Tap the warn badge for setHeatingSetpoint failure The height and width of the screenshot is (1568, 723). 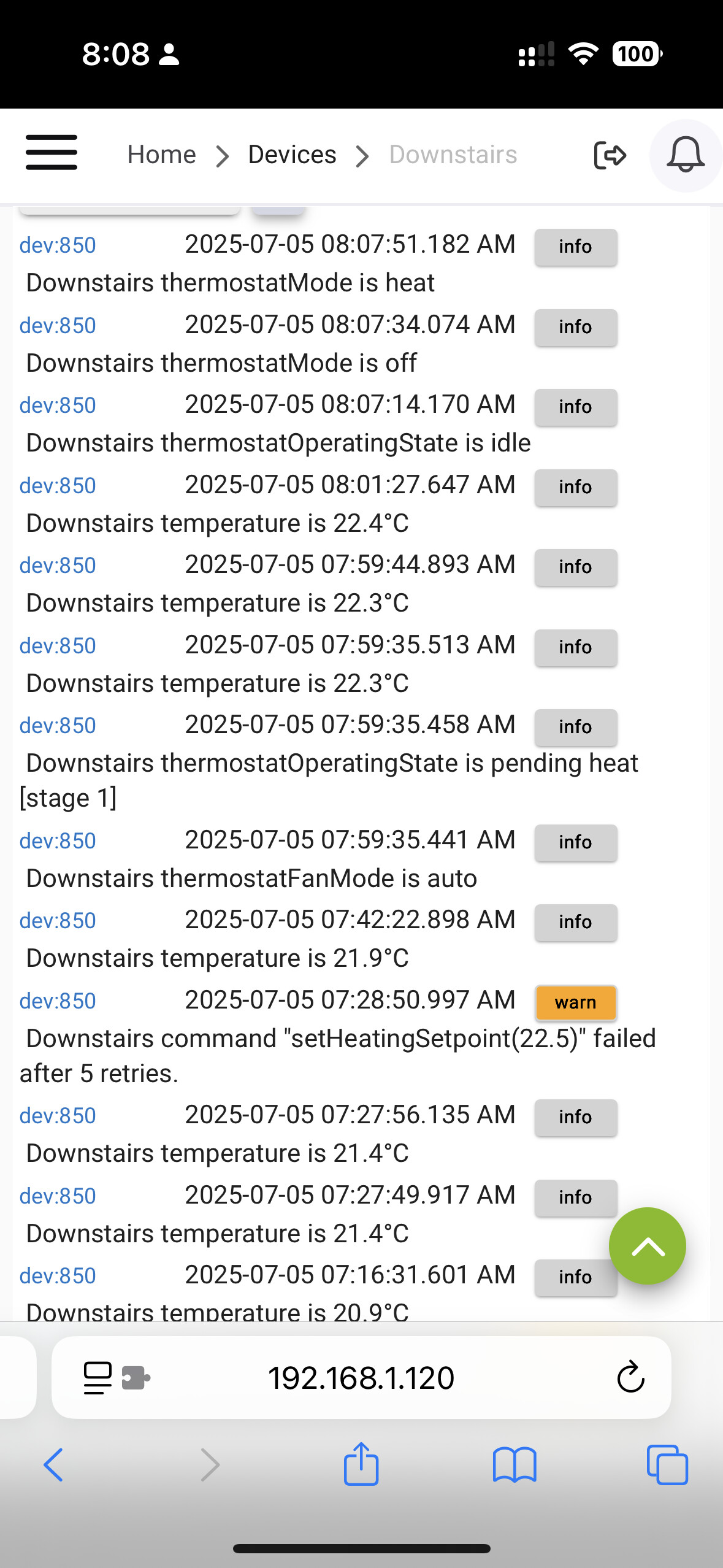coord(575,1002)
